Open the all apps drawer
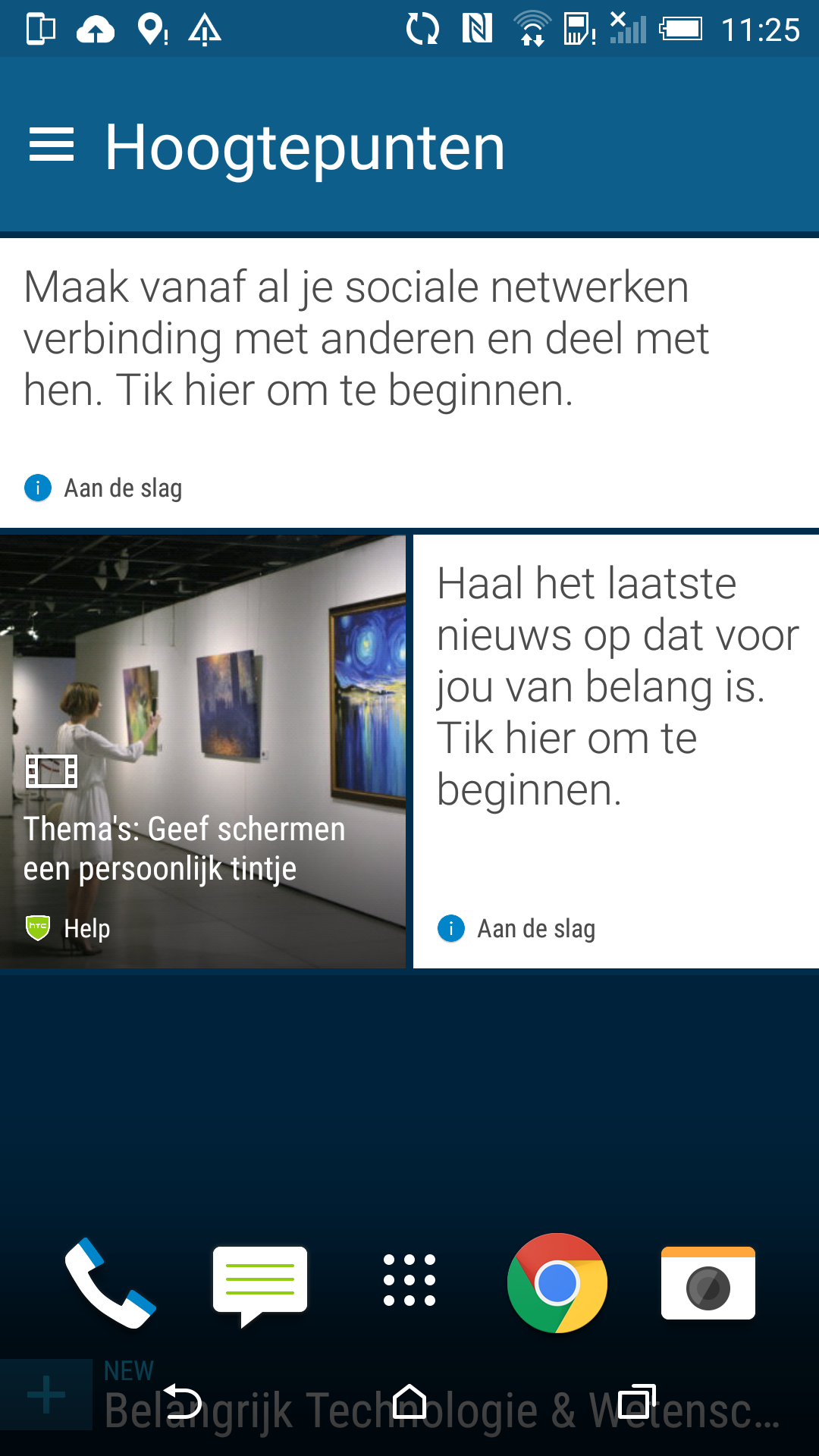This screenshot has width=819, height=1456. pos(409,1280)
